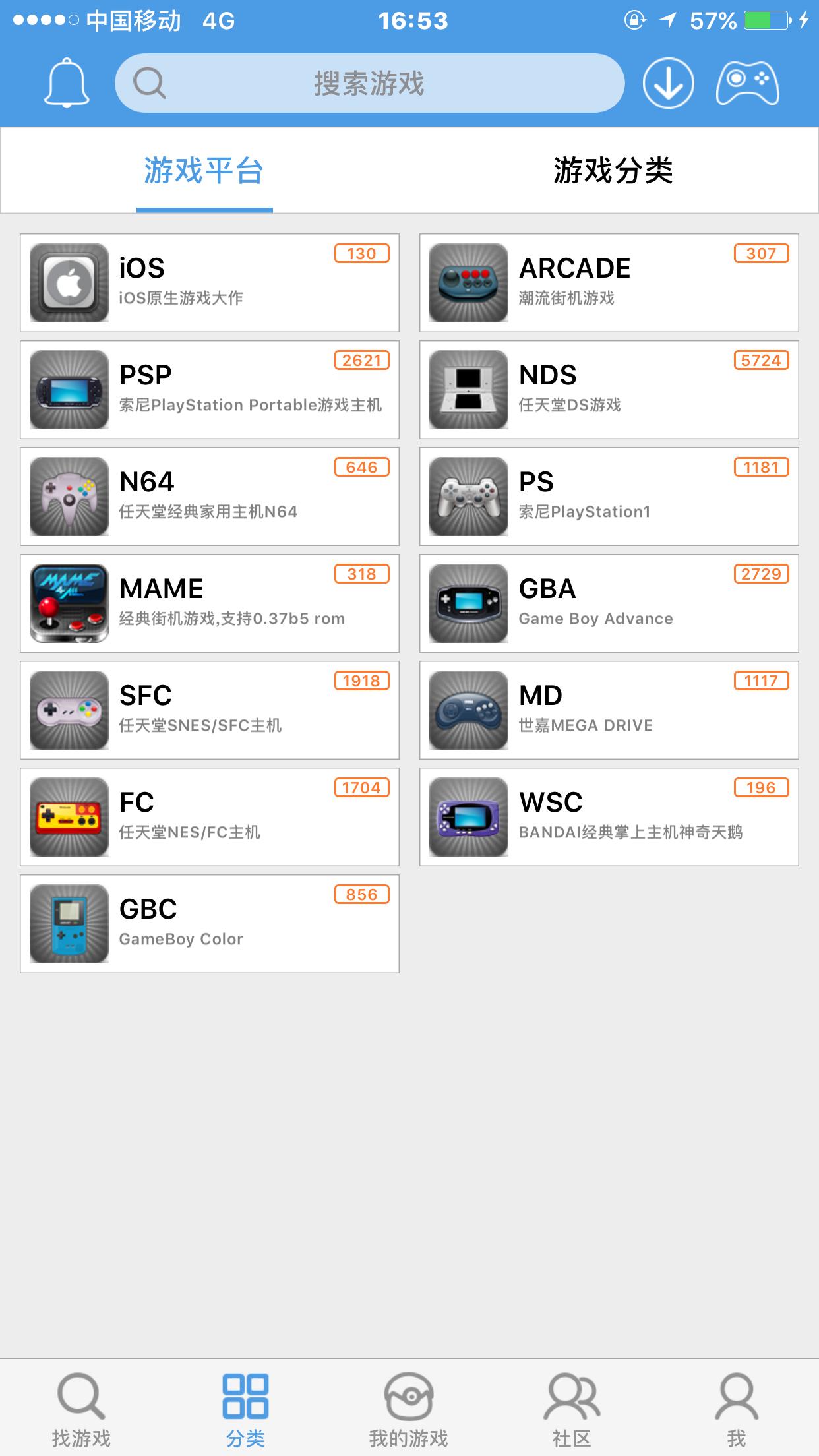Open the notifications bell
Image resolution: width=819 pixels, height=1456 pixels.
click(67, 83)
